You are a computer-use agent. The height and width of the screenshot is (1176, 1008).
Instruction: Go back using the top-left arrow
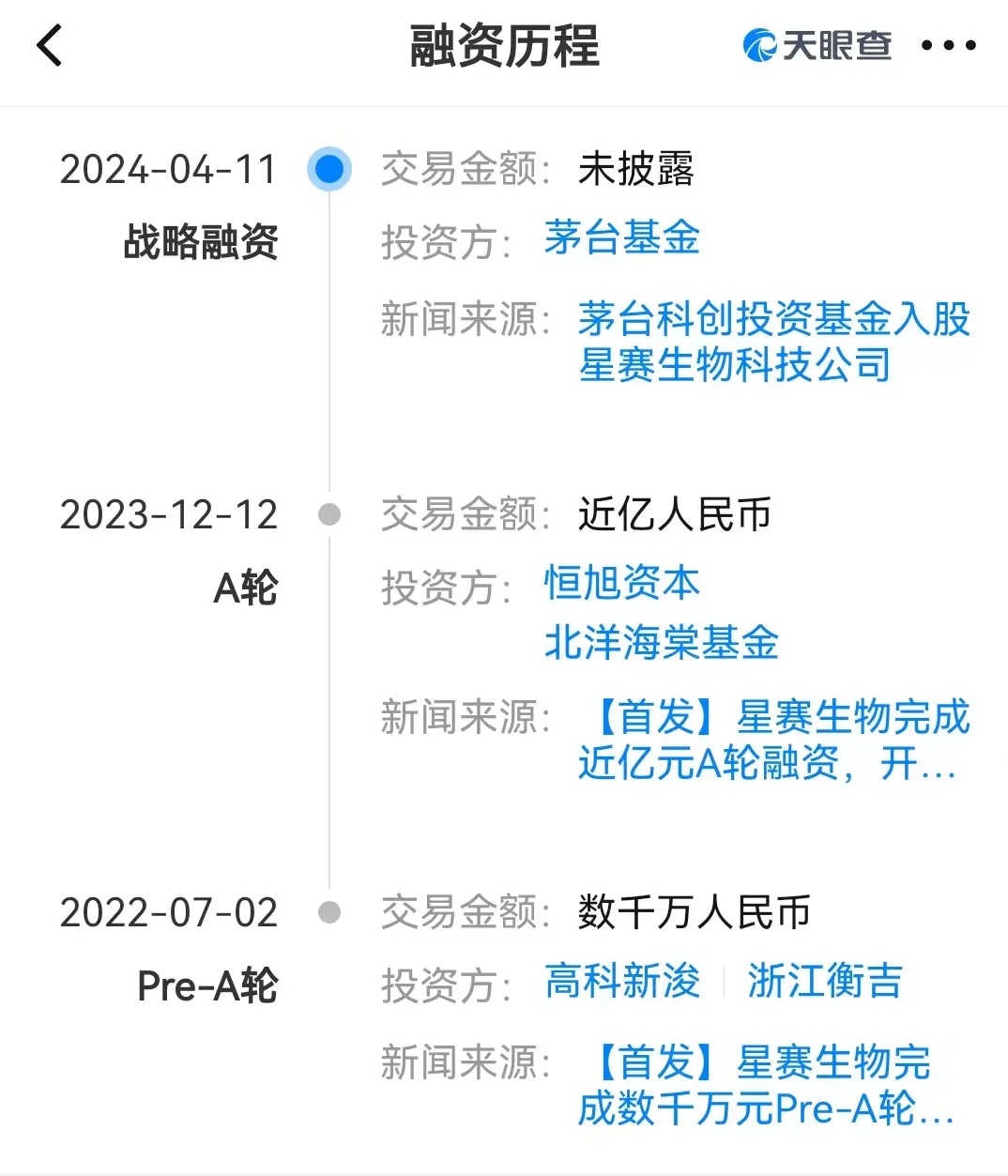(50, 46)
